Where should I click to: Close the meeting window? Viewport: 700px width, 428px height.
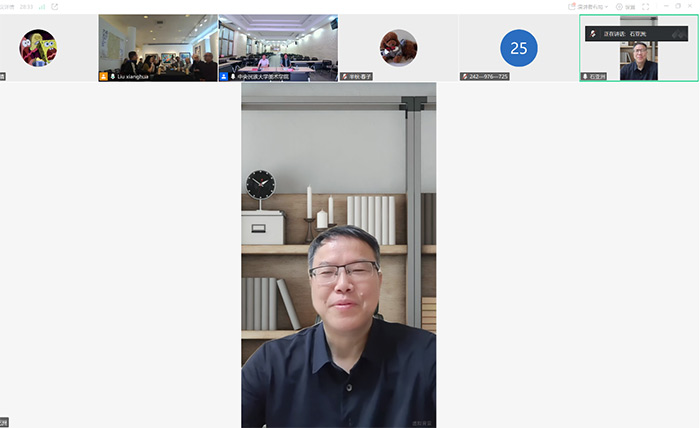click(x=692, y=6)
